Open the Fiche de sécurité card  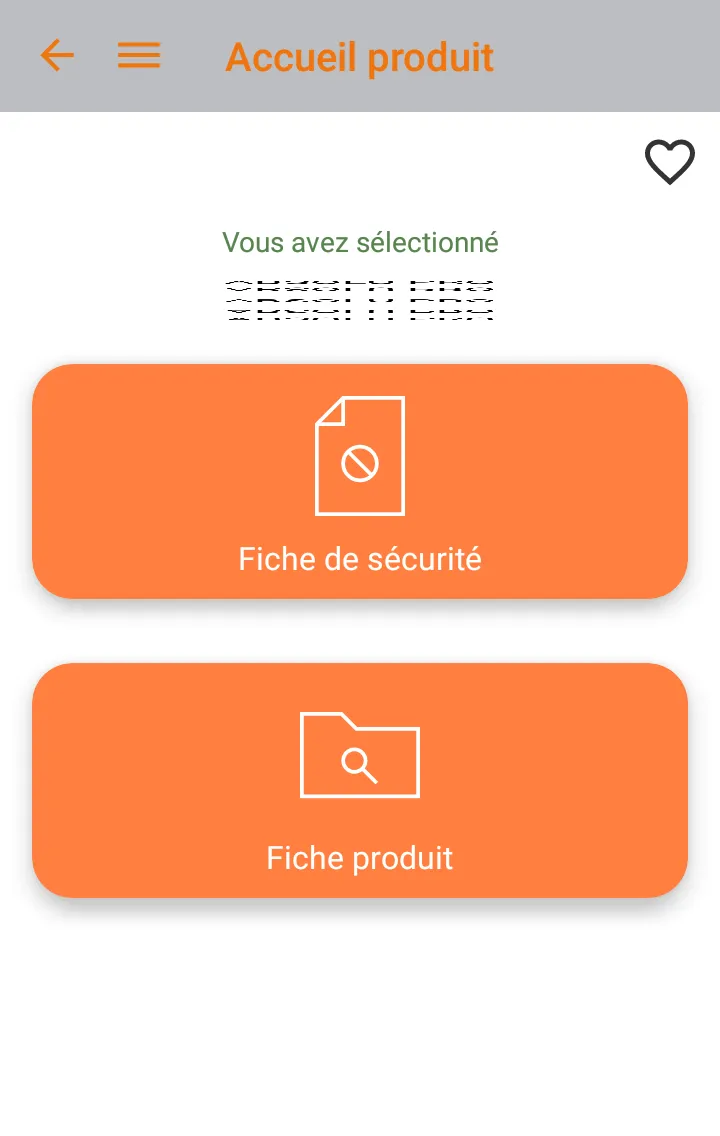(x=360, y=481)
